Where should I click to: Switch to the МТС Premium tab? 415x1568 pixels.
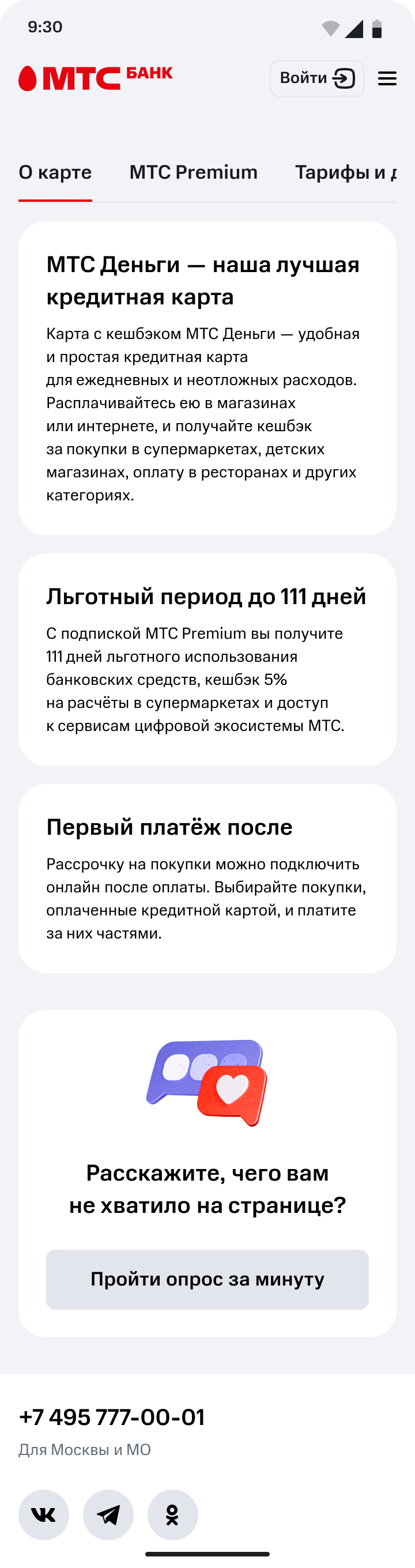193,172
